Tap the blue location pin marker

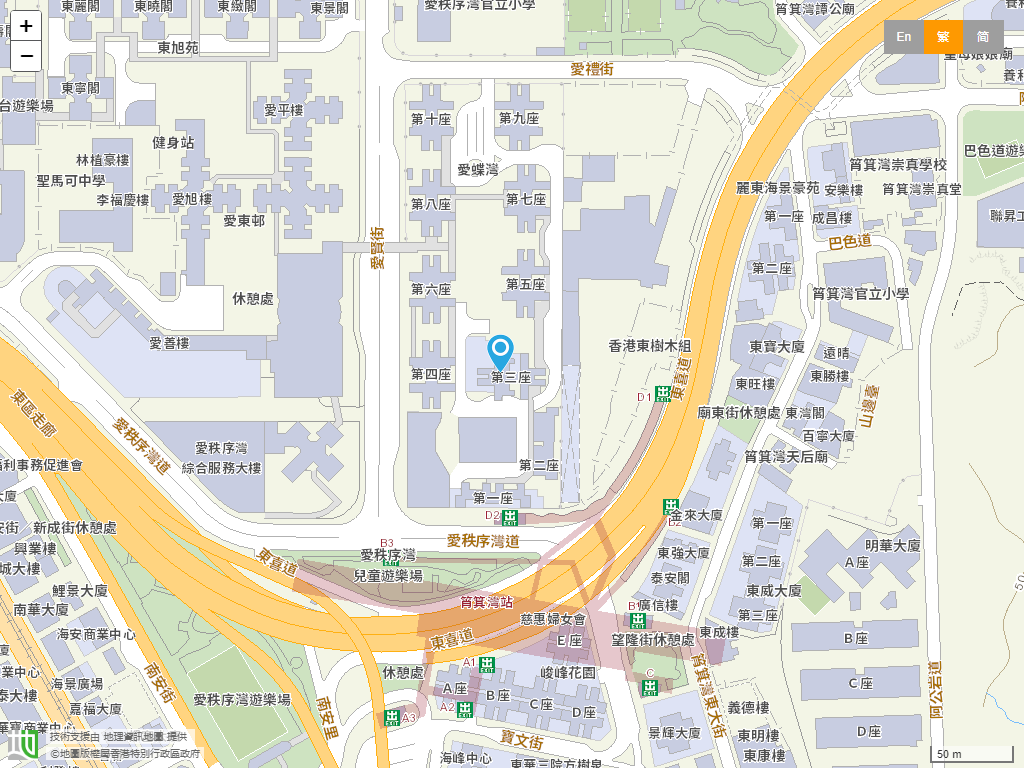[500, 352]
